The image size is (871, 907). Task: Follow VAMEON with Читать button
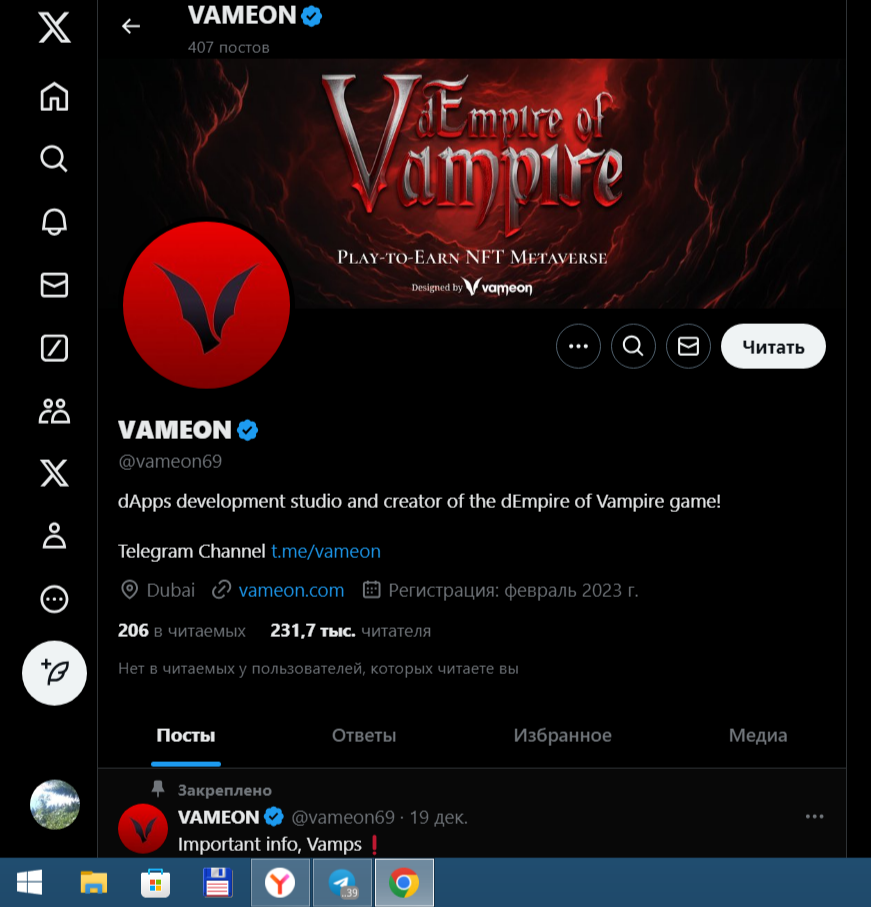(773, 346)
